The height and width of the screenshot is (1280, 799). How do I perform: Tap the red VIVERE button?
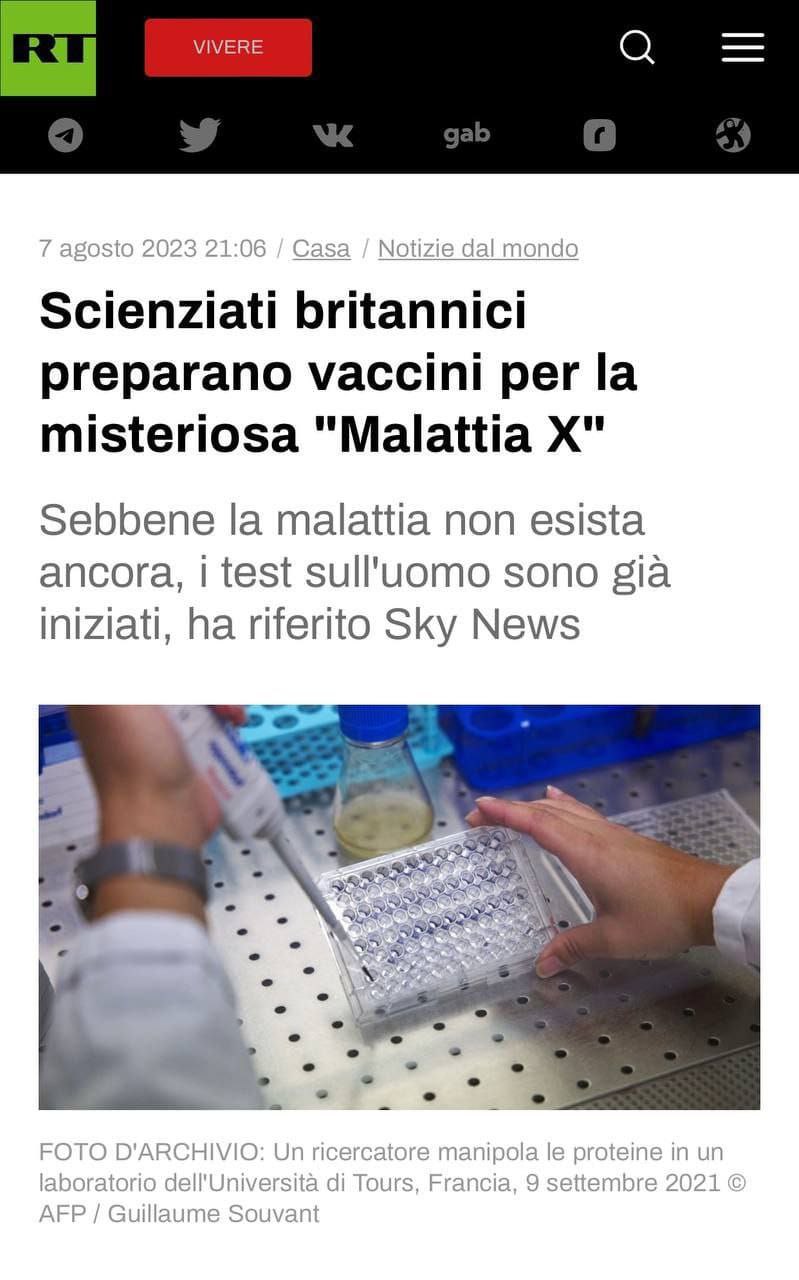[228, 47]
